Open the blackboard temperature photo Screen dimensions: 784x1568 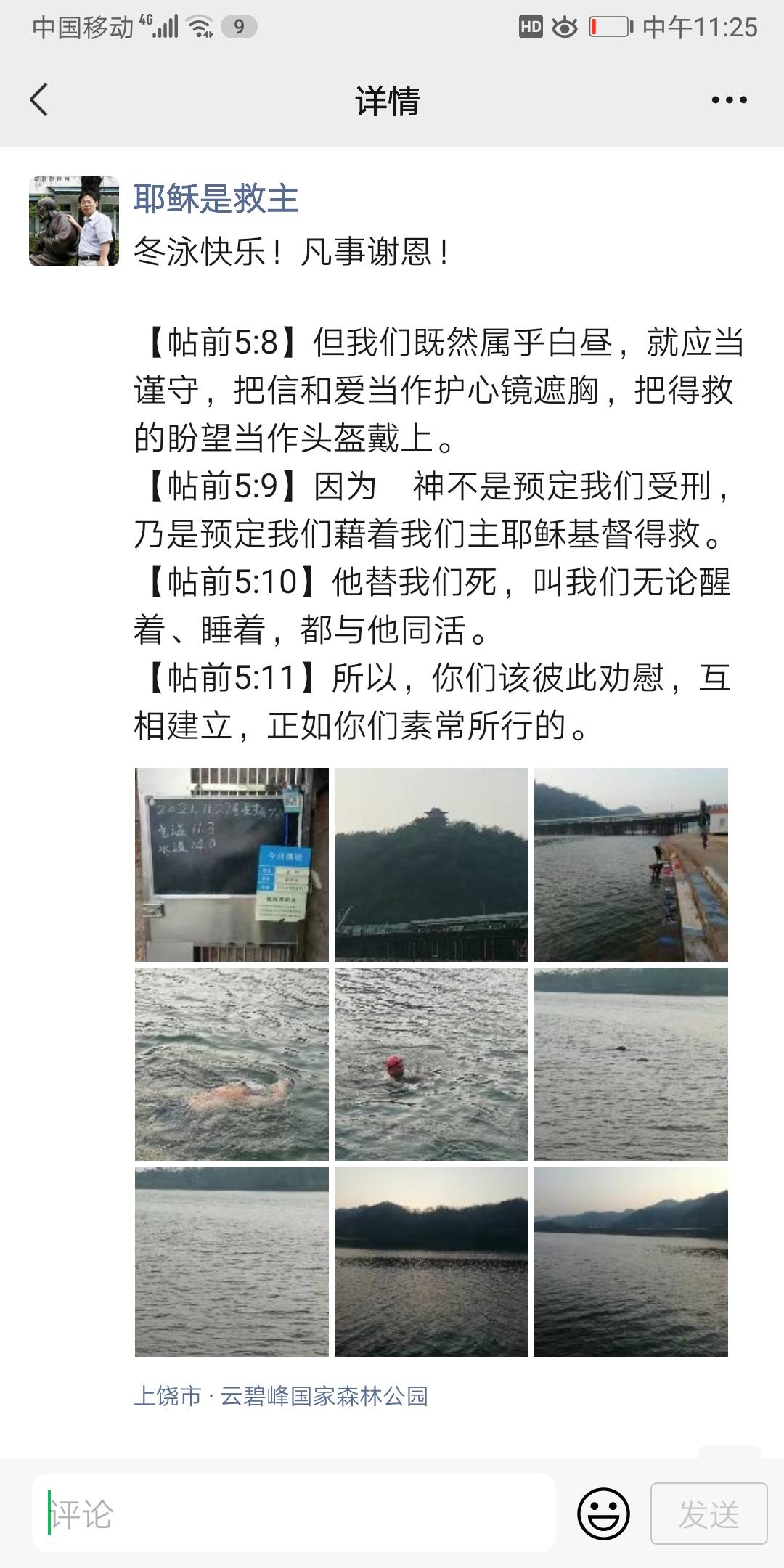[x=231, y=864]
